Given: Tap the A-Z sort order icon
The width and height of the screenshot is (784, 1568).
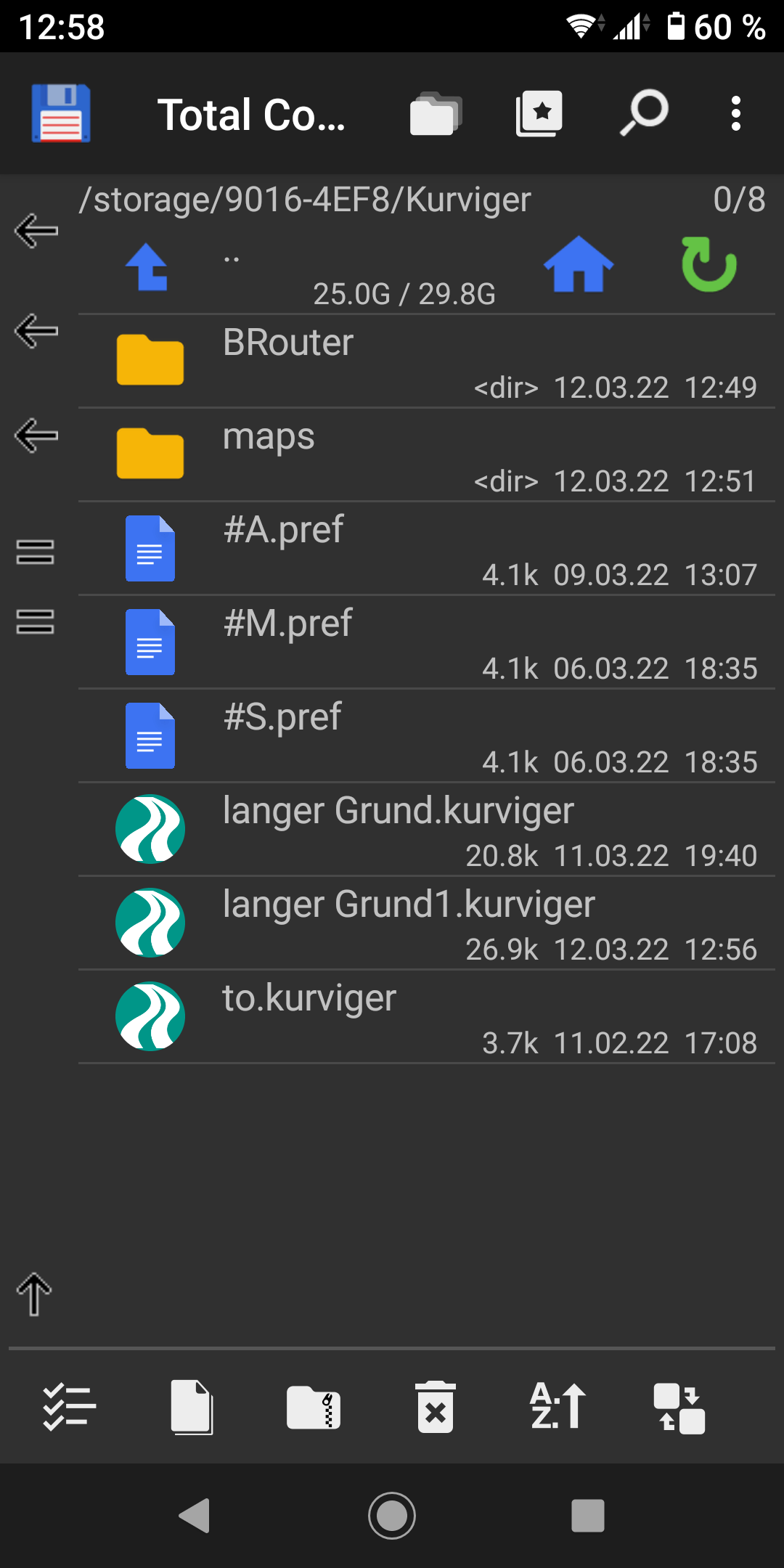Looking at the screenshot, I should click(x=558, y=1405).
